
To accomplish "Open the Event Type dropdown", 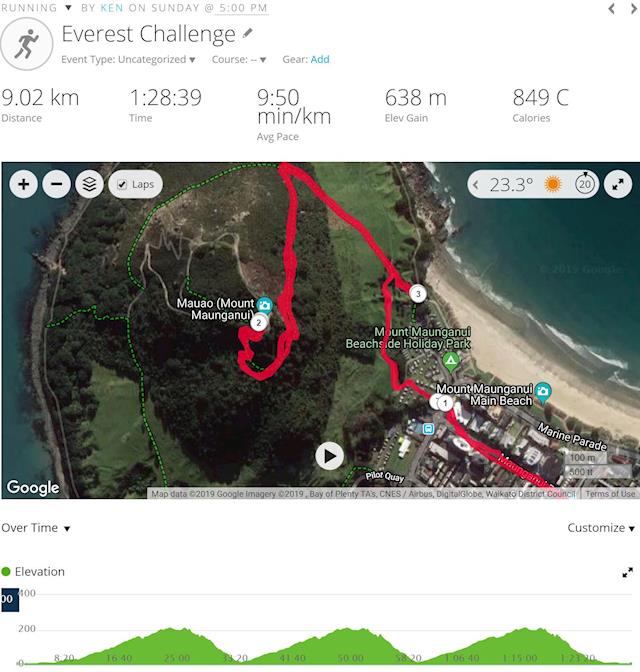I will (128, 60).
